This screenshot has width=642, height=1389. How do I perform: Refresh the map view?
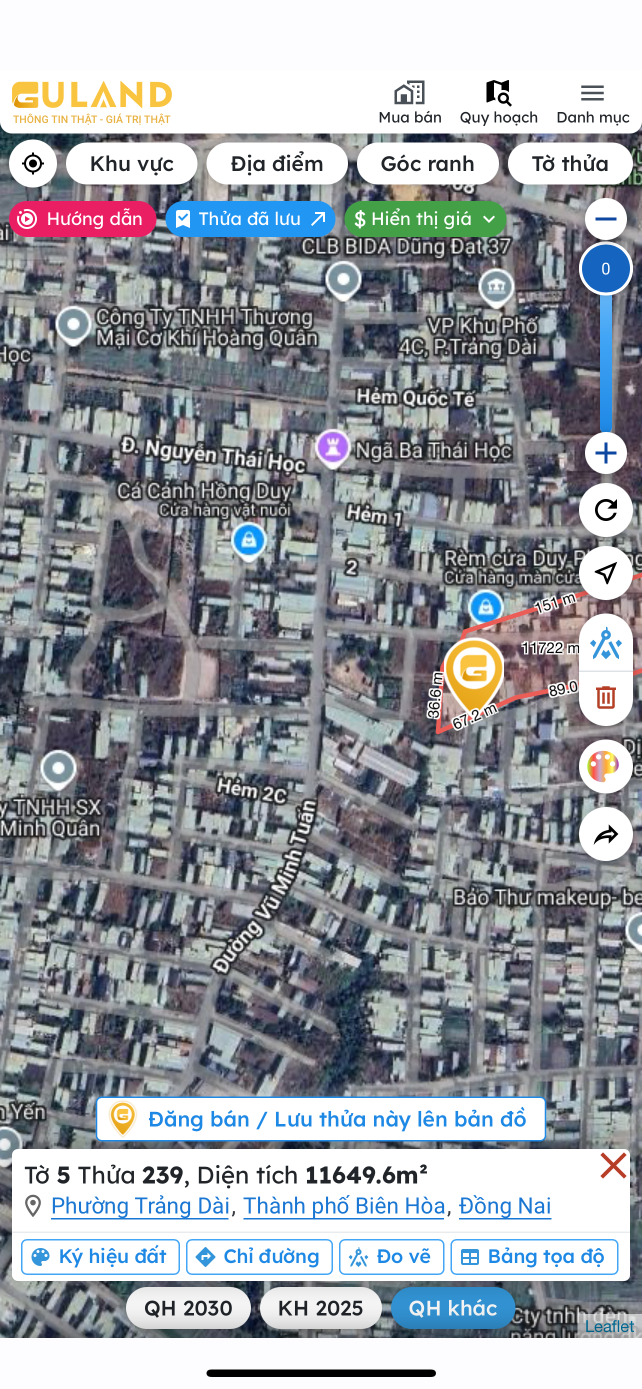[x=605, y=511]
